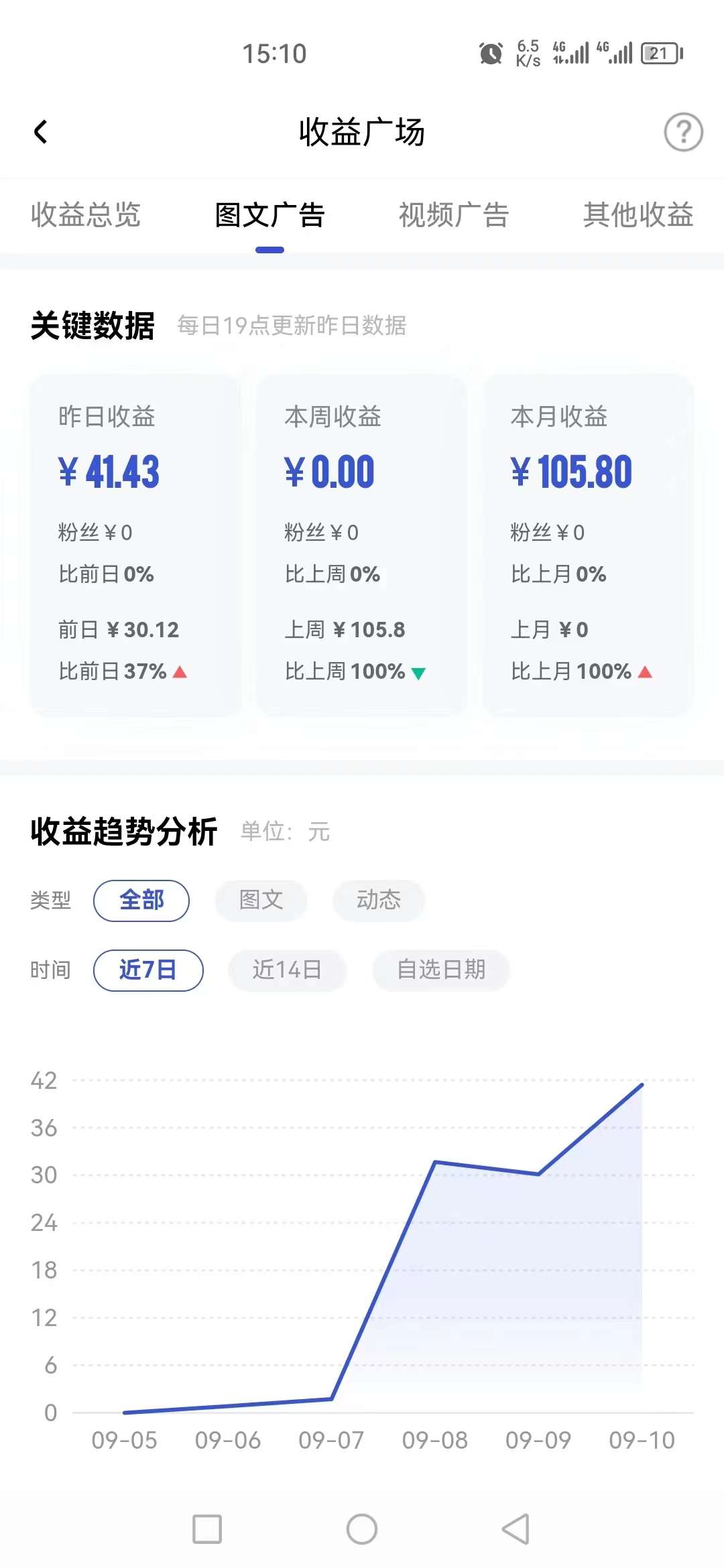Image resolution: width=724 pixels, height=1568 pixels.
Task: Choose the 近7日 time range
Action: point(148,970)
